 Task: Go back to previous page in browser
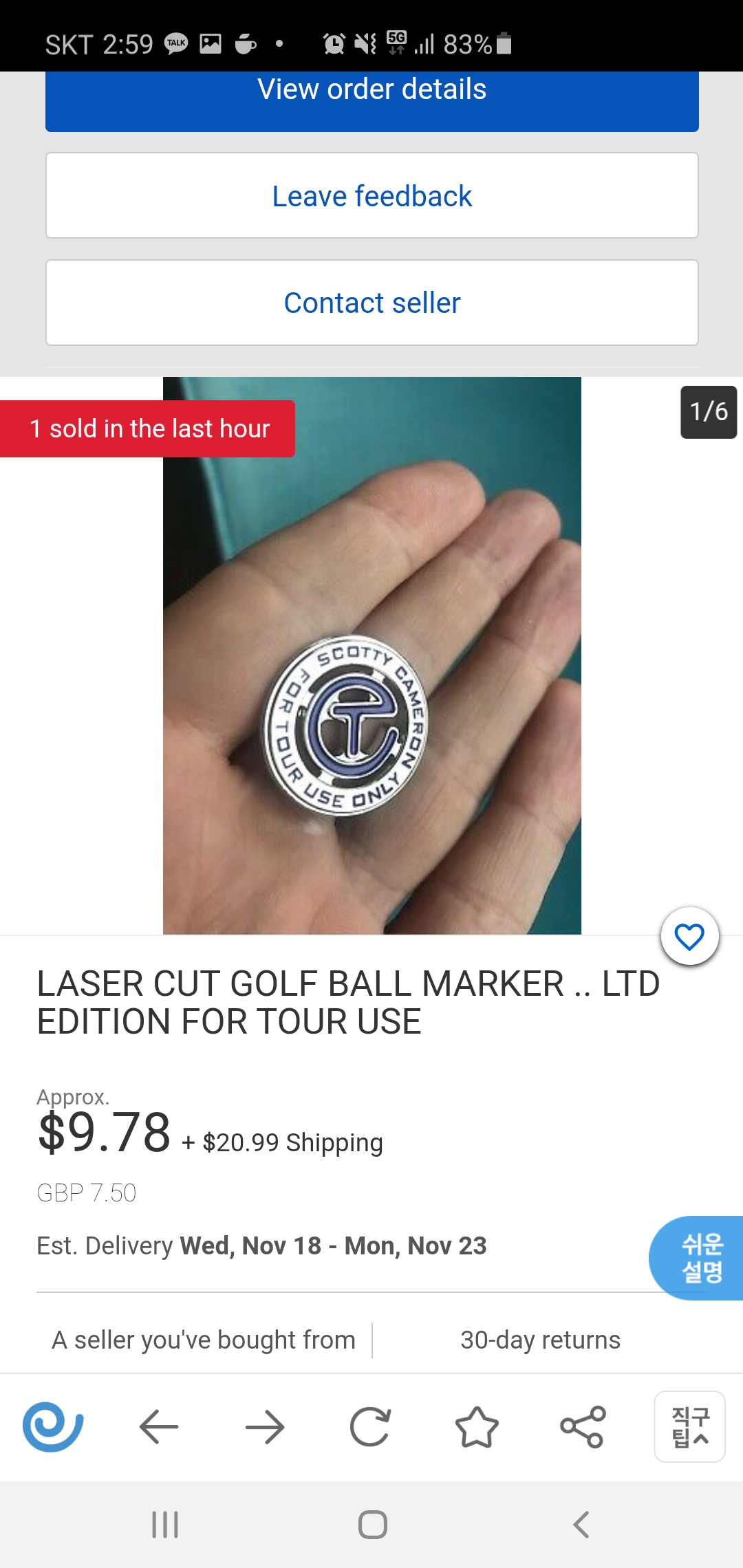point(159,1427)
